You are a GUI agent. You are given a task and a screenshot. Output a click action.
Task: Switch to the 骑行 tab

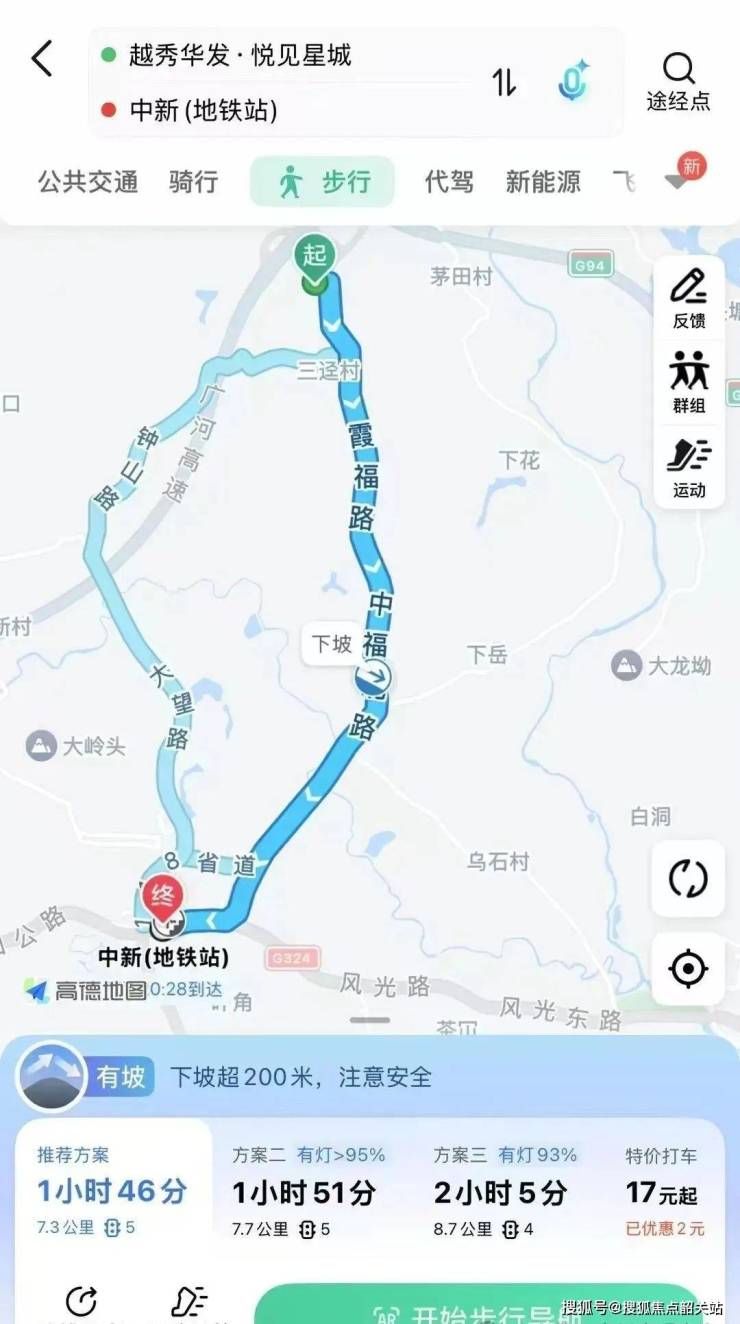tap(193, 182)
